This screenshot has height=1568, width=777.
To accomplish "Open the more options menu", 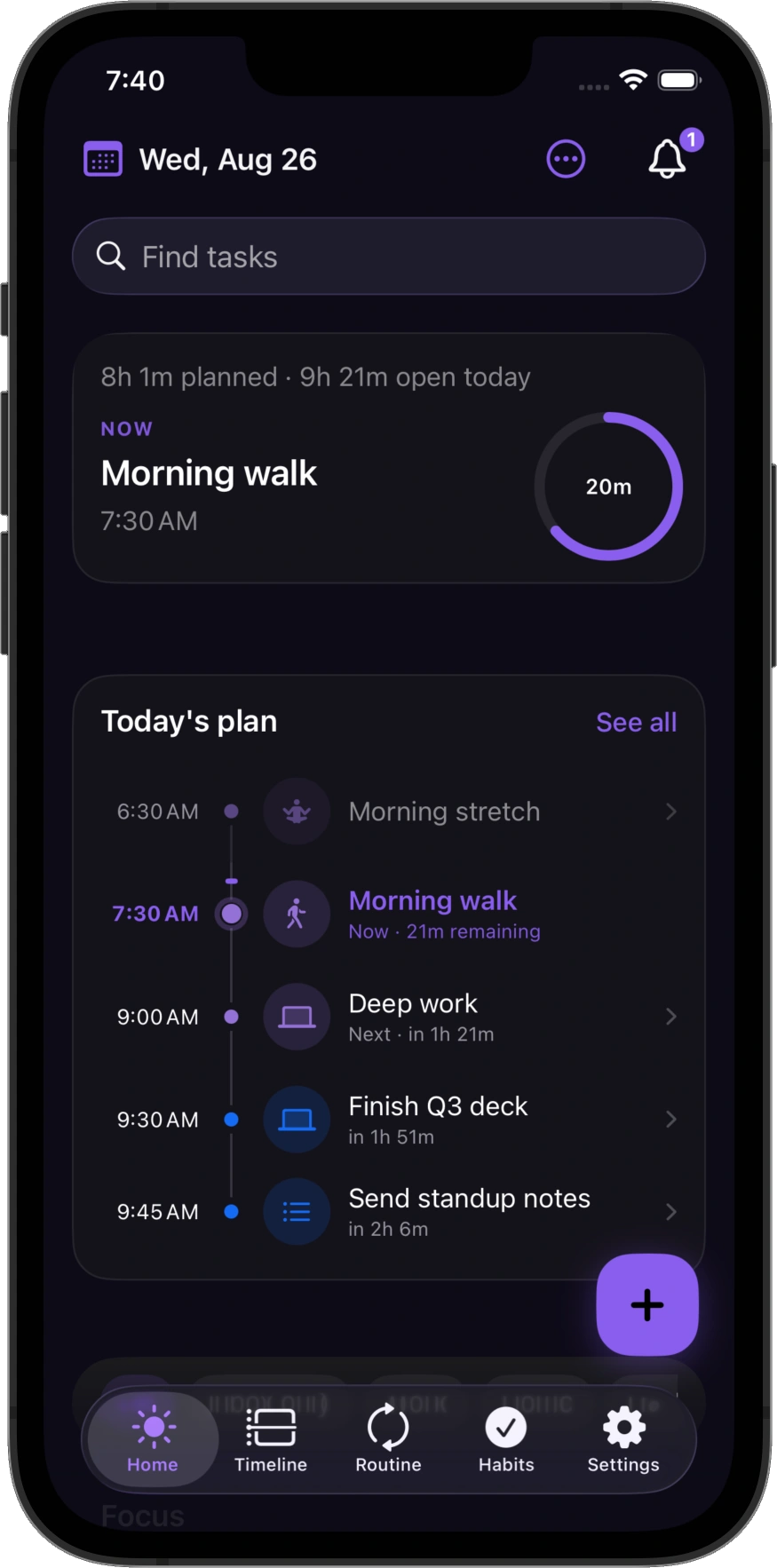I will [x=566, y=160].
